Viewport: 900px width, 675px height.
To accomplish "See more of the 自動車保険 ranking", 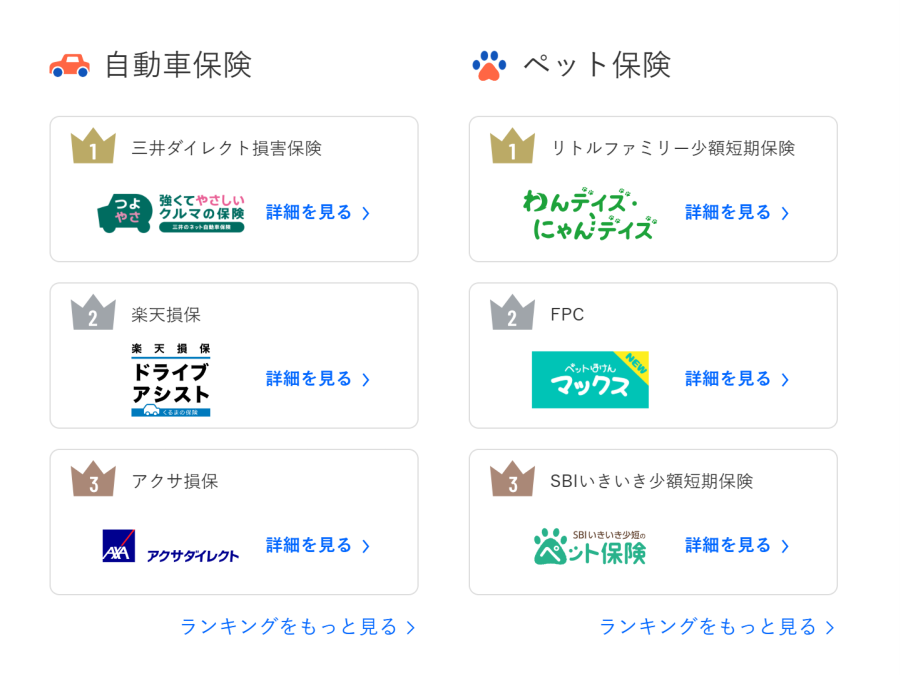I will 297,627.
